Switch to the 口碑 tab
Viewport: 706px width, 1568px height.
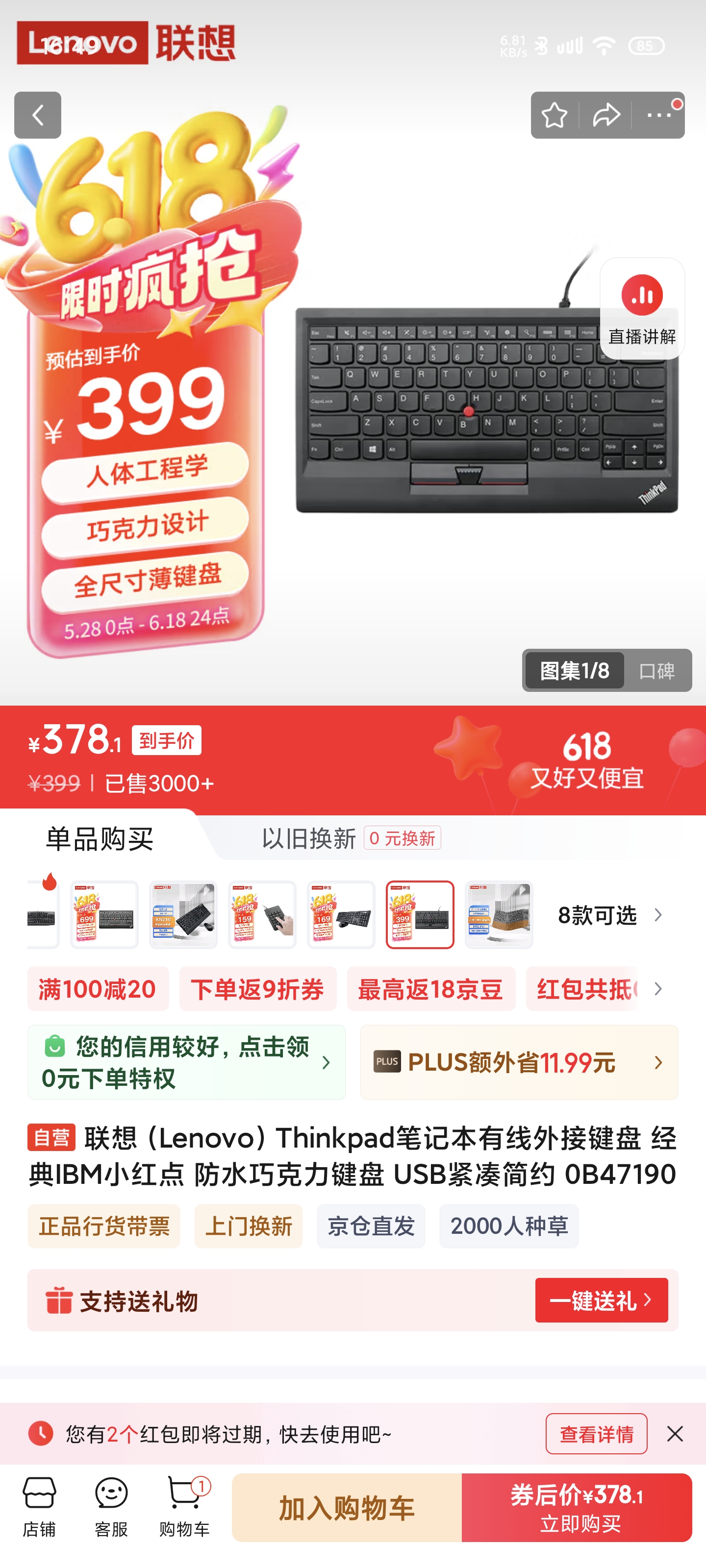tap(656, 671)
